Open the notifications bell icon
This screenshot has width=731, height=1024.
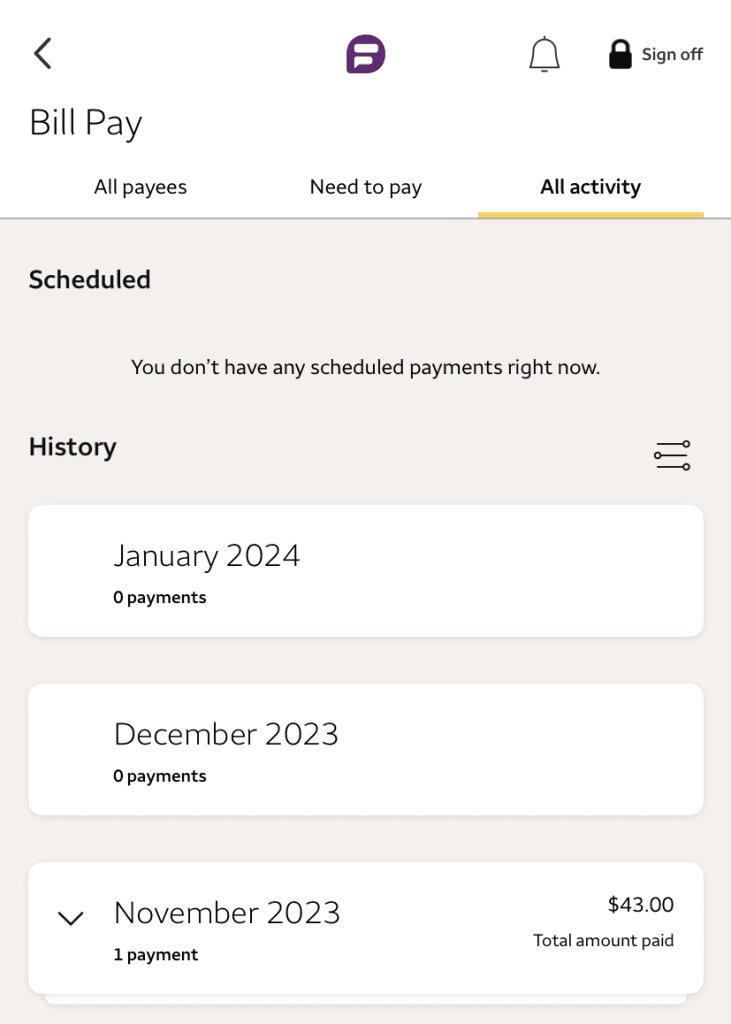pyautogui.click(x=544, y=54)
